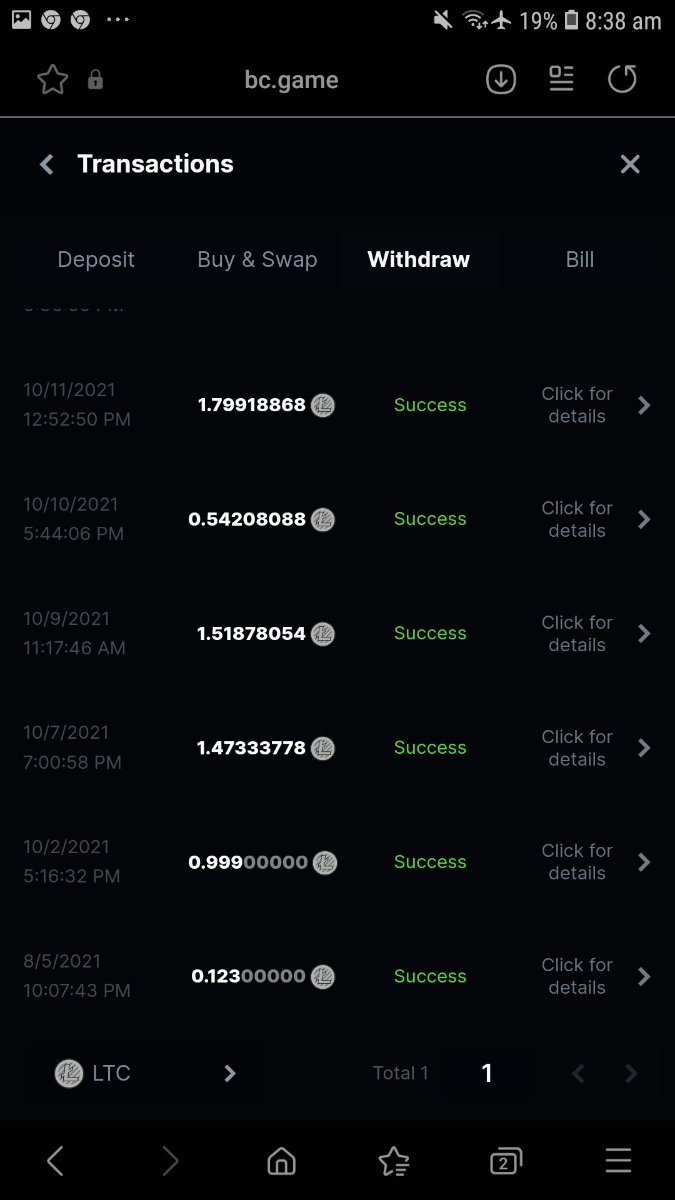The height and width of the screenshot is (1200, 675).
Task: Go back from the Transactions page
Action: pyautogui.click(x=46, y=165)
